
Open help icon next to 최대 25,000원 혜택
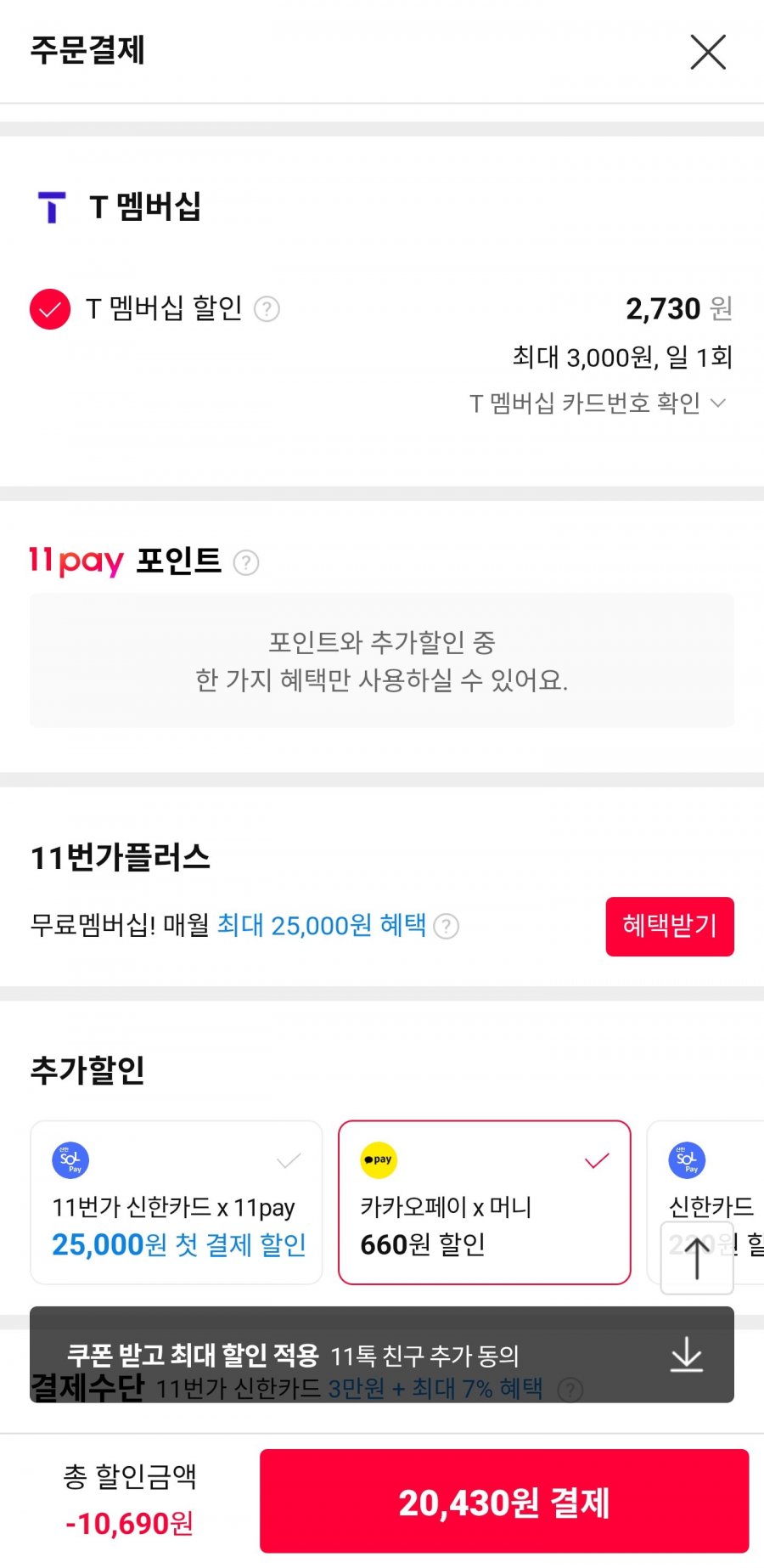[447, 926]
